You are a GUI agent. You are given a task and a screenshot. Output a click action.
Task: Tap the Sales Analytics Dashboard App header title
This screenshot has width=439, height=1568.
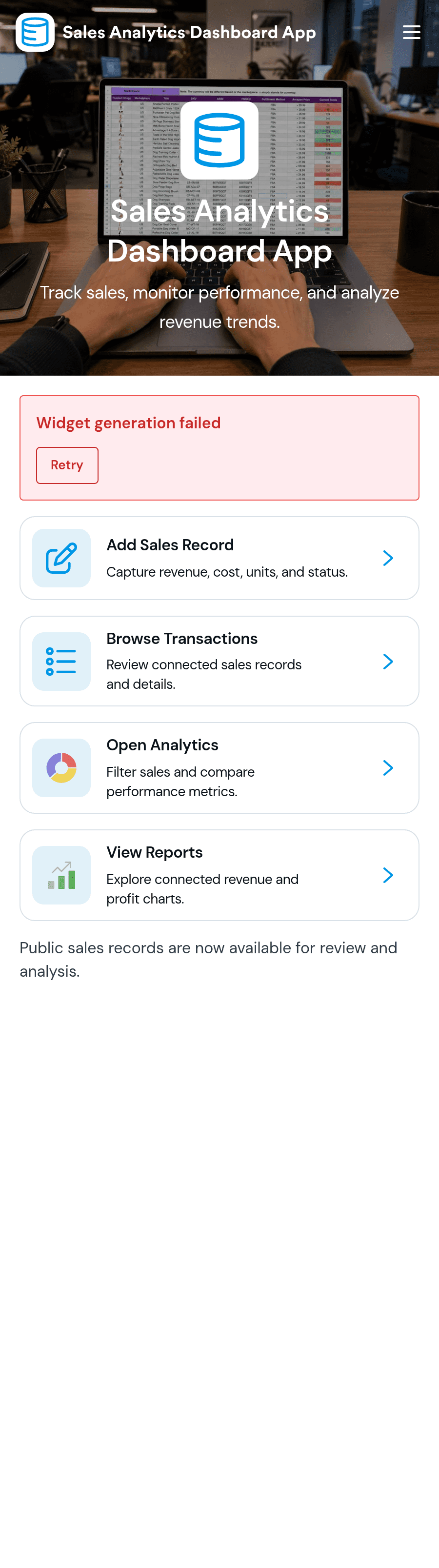189,32
